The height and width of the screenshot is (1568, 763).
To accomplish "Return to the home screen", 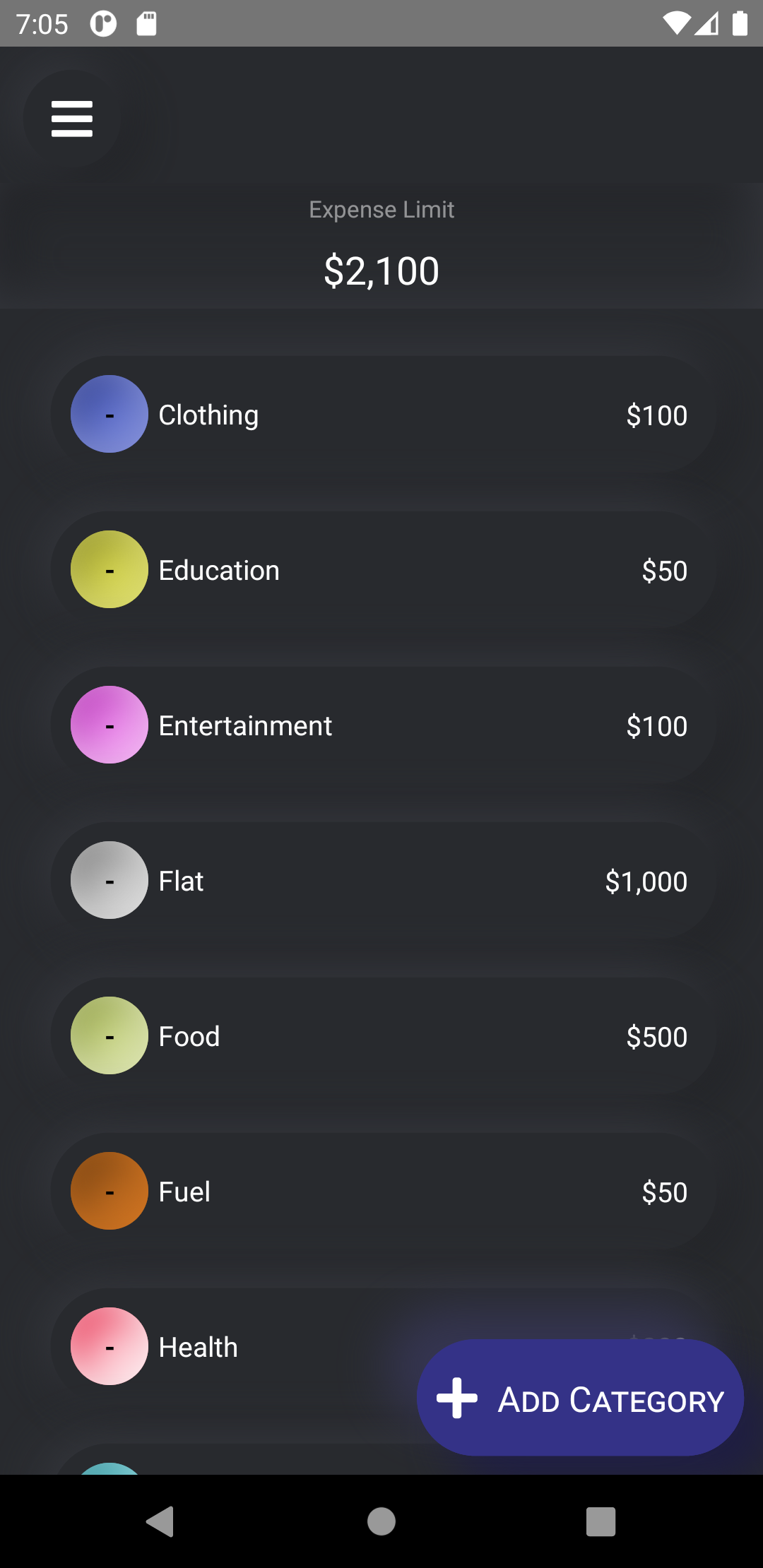I will (x=381, y=1521).
